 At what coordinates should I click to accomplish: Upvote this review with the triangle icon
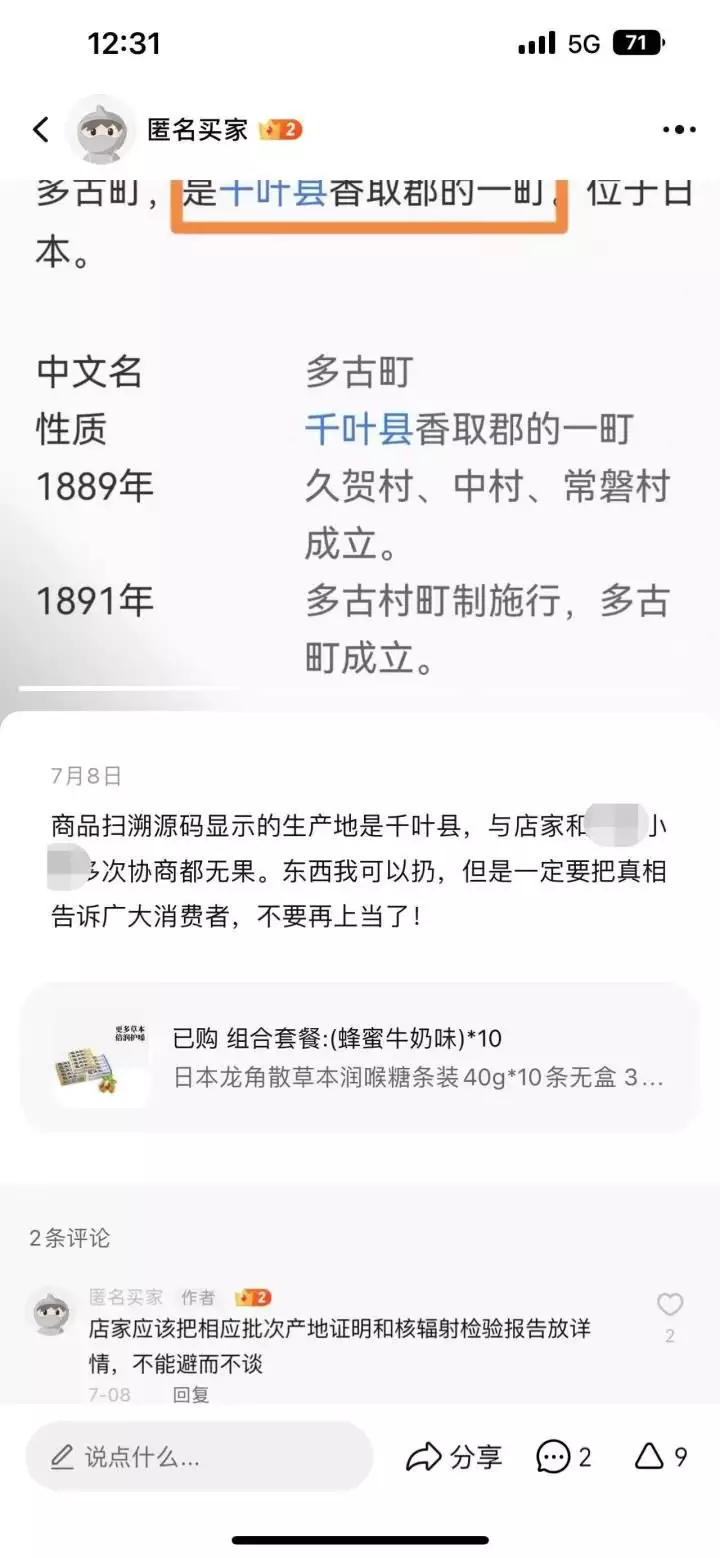(x=660, y=1457)
